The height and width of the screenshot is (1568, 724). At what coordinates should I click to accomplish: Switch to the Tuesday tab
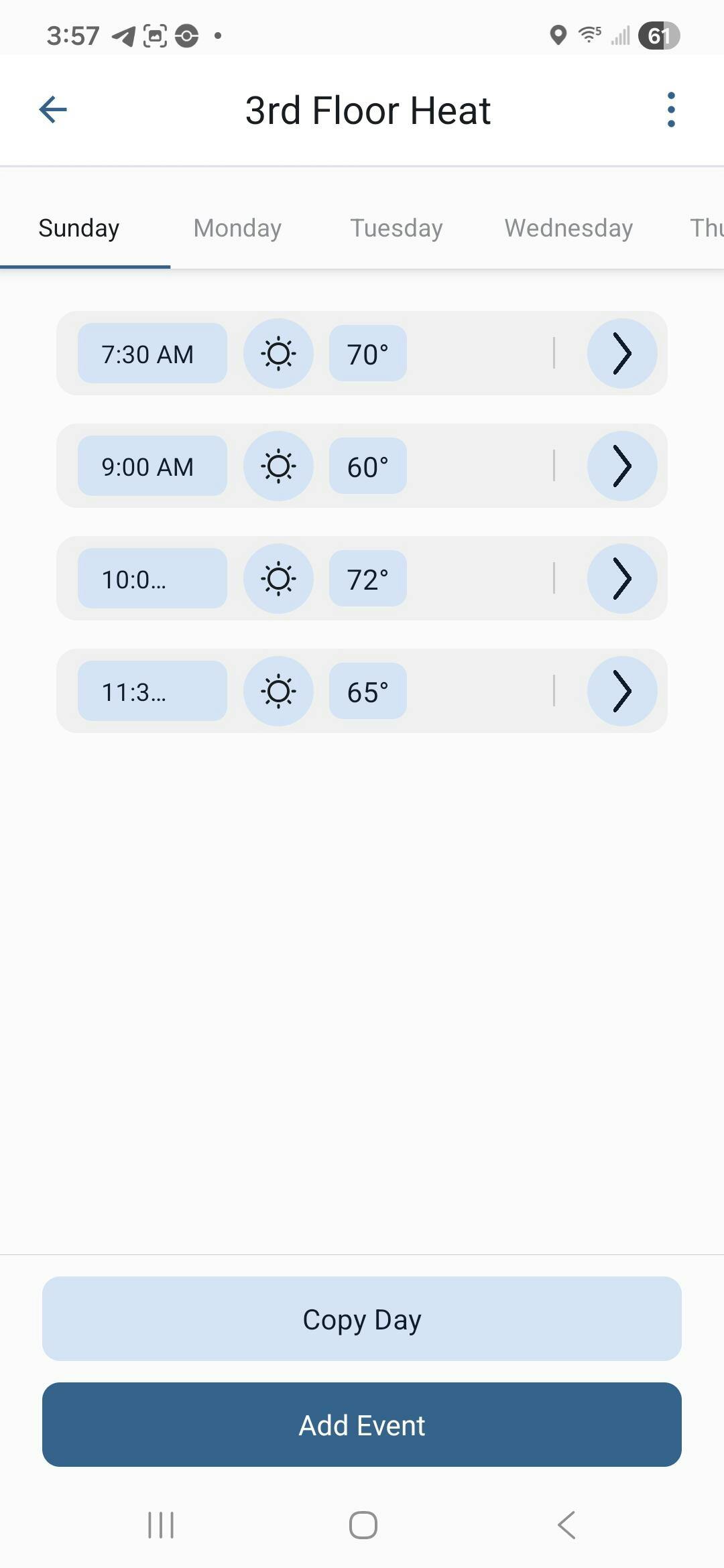(396, 228)
